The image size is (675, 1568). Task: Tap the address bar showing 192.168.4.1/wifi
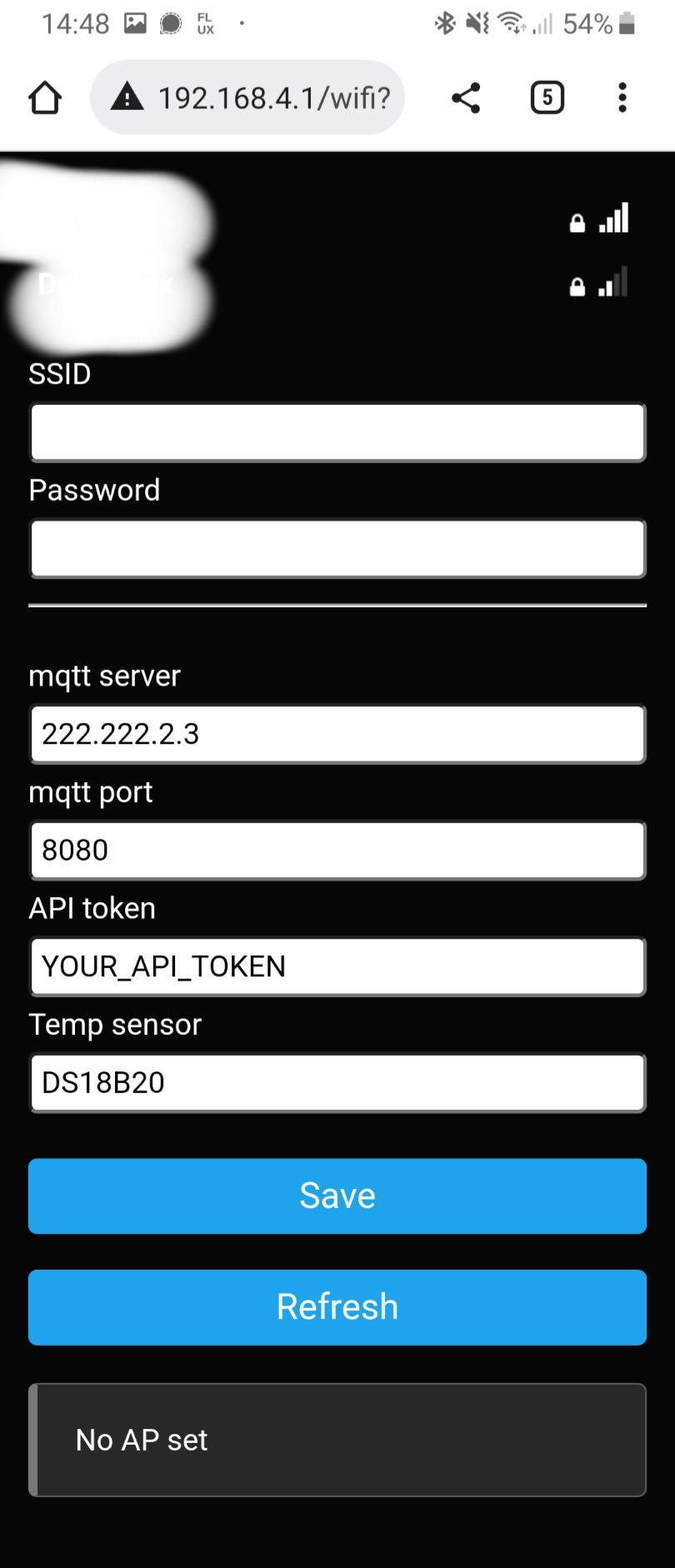coord(258,97)
